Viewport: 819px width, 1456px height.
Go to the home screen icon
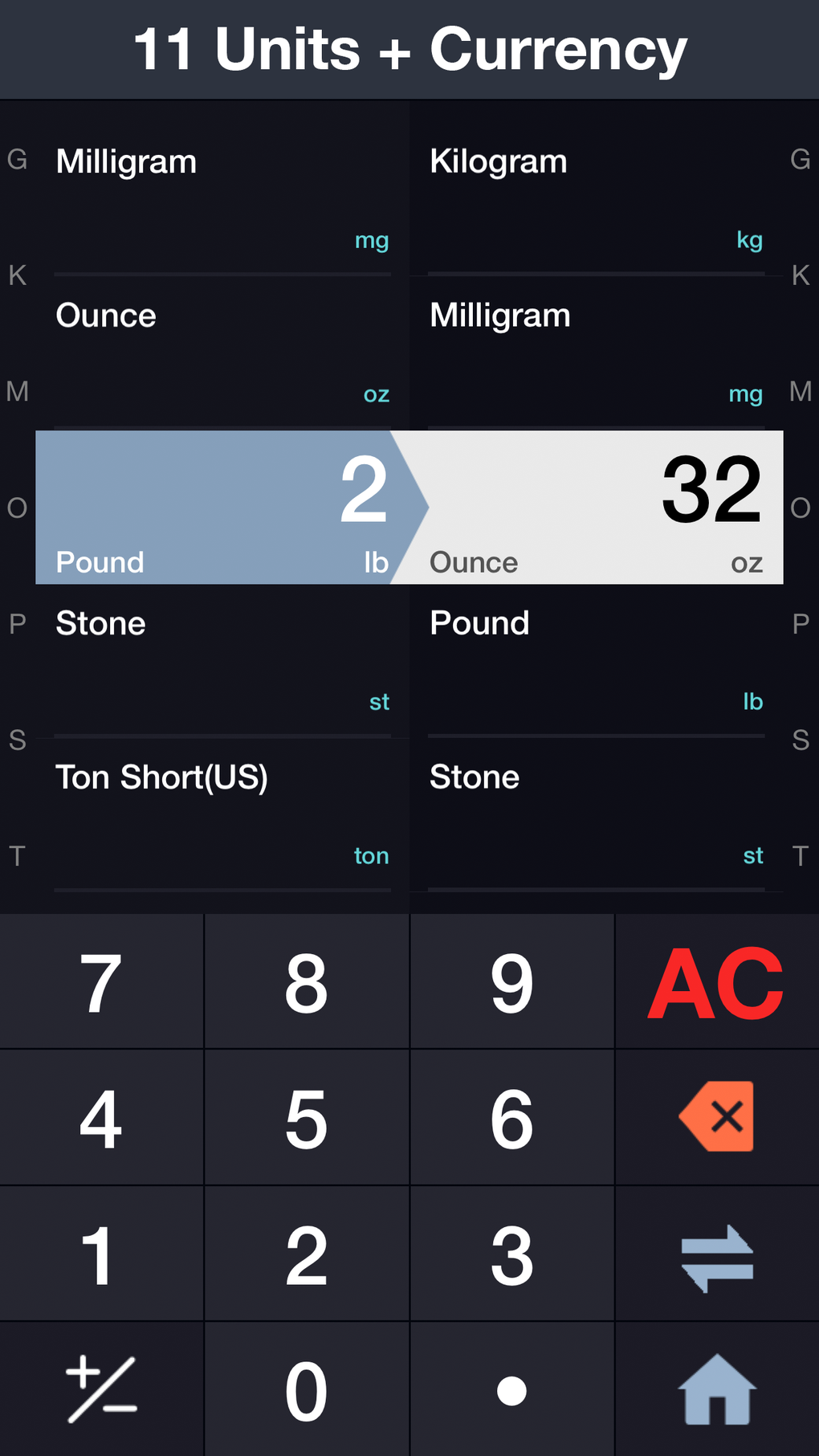[717, 1389]
